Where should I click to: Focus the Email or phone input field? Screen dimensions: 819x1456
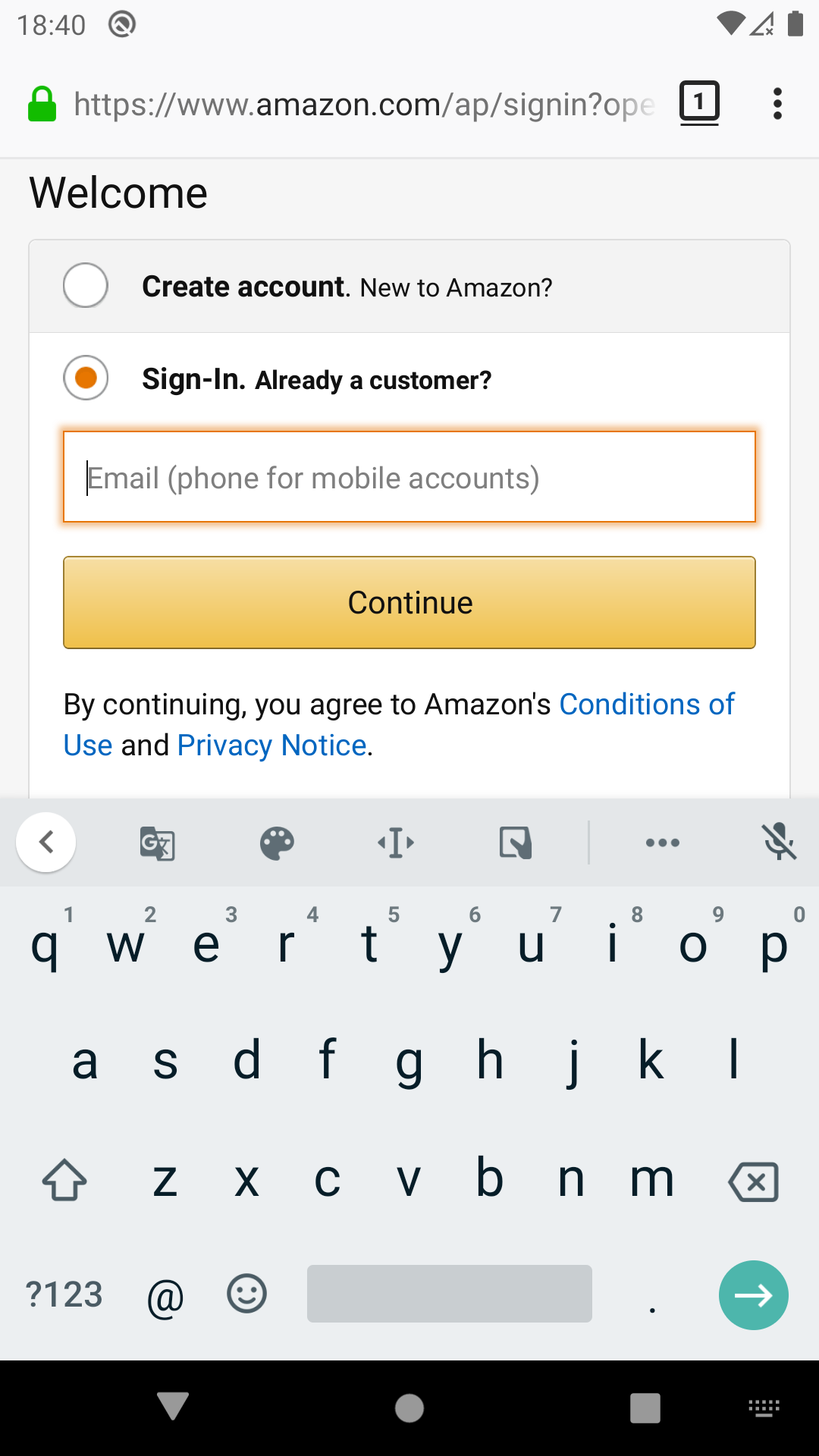(409, 477)
